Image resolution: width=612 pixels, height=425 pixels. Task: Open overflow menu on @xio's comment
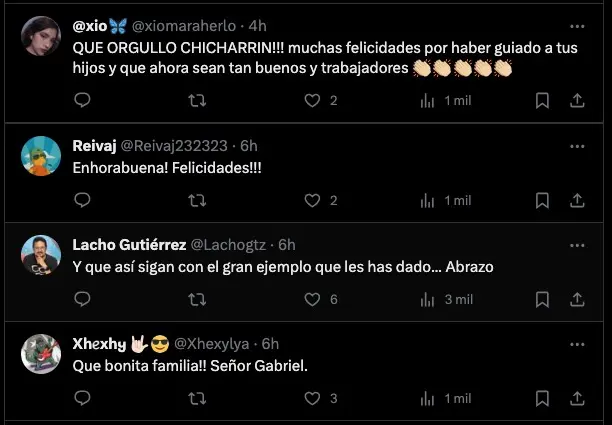pyautogui.click(x=577, y=25)
